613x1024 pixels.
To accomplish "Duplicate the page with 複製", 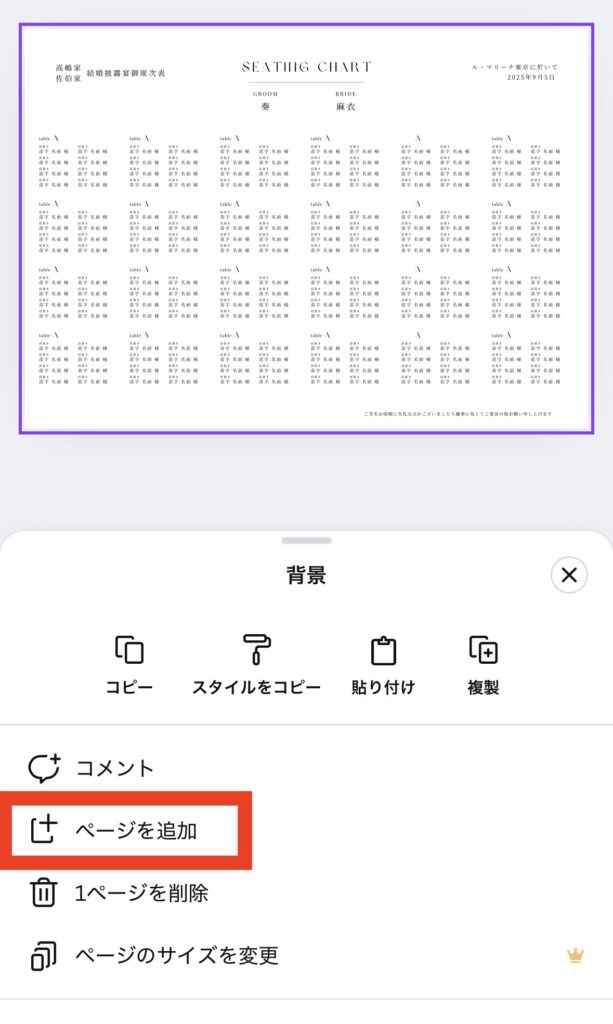I will tap(484, 664).
